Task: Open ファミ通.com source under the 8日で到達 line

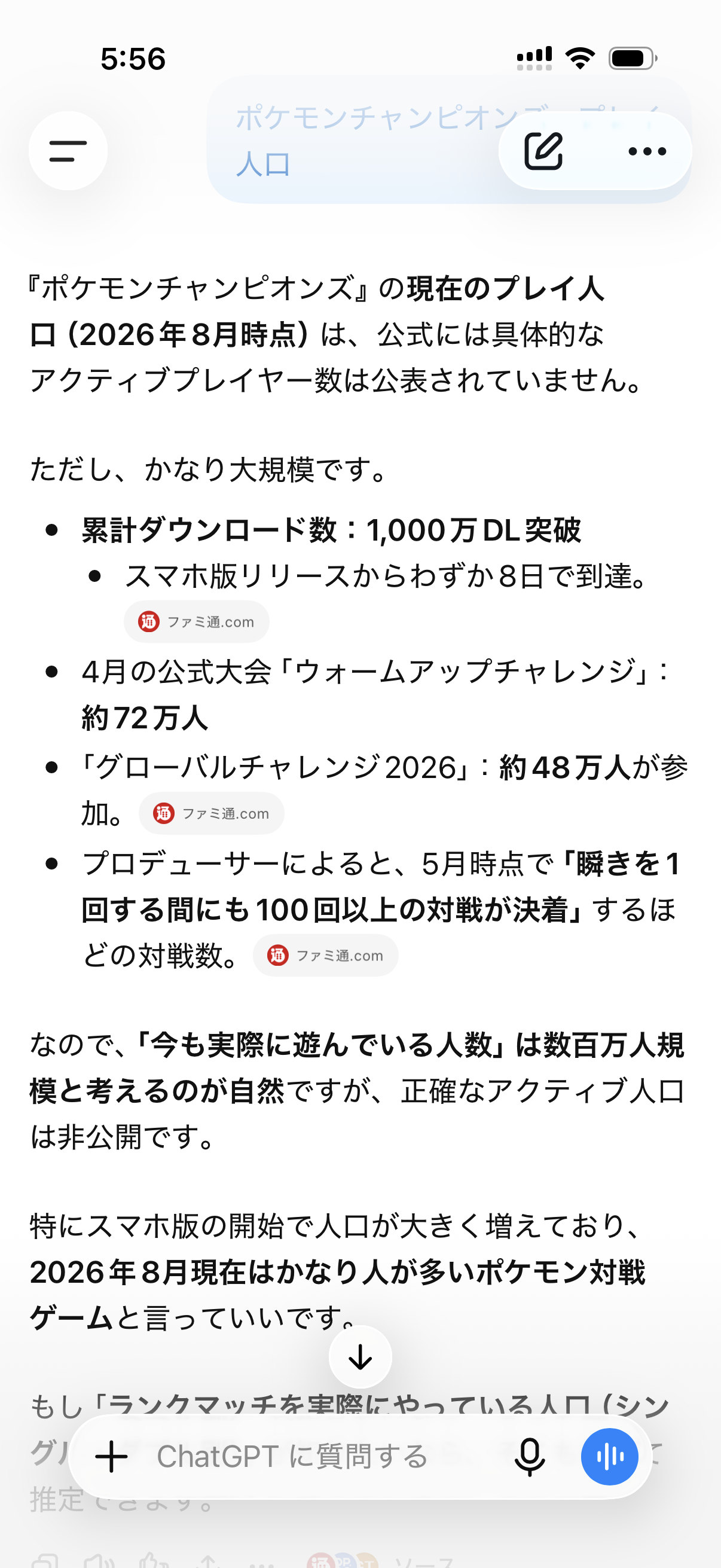Action: [x=197, y=621]
